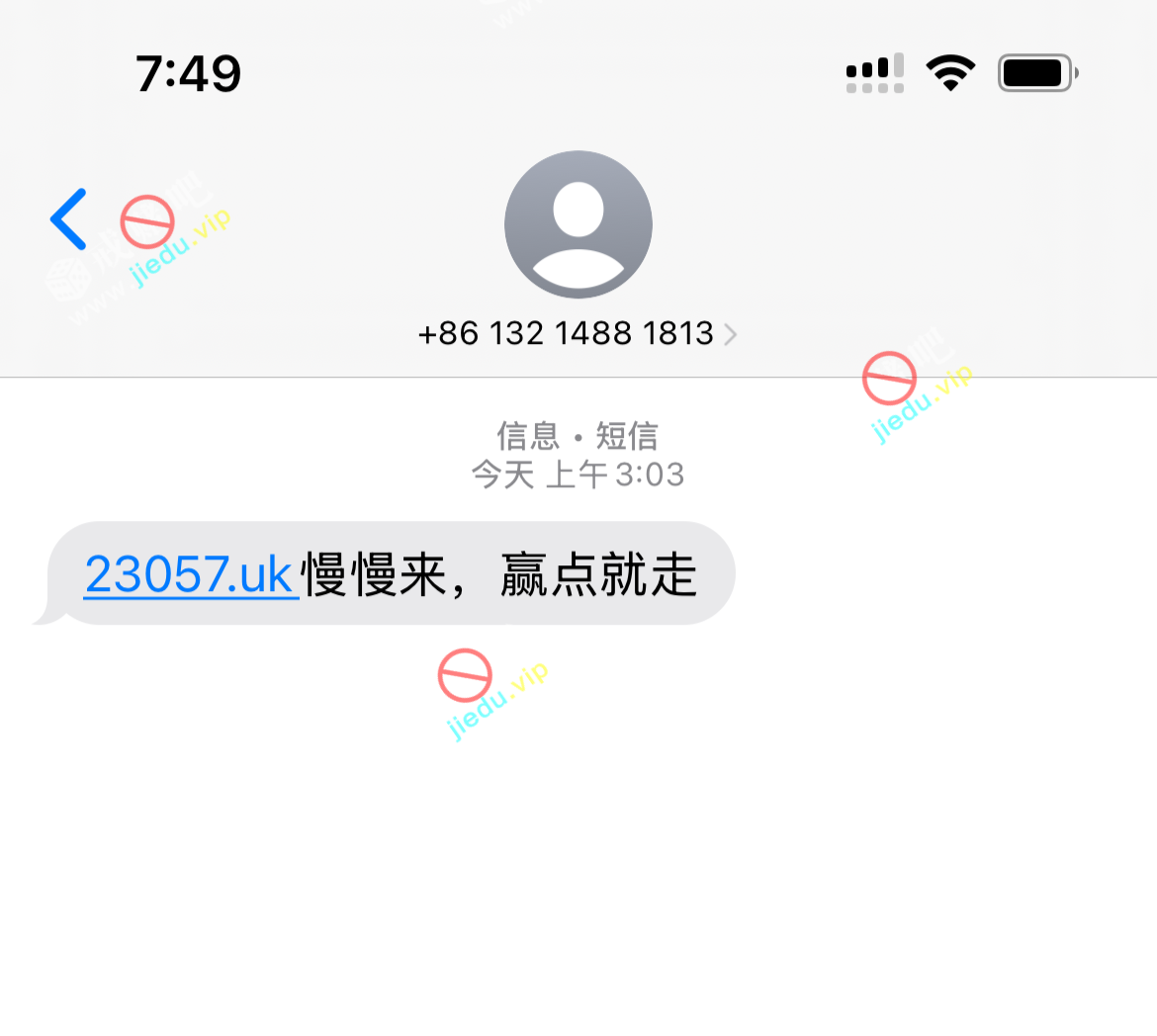
Task: Go back to the messages list
Action: click(x=69, y=219)
